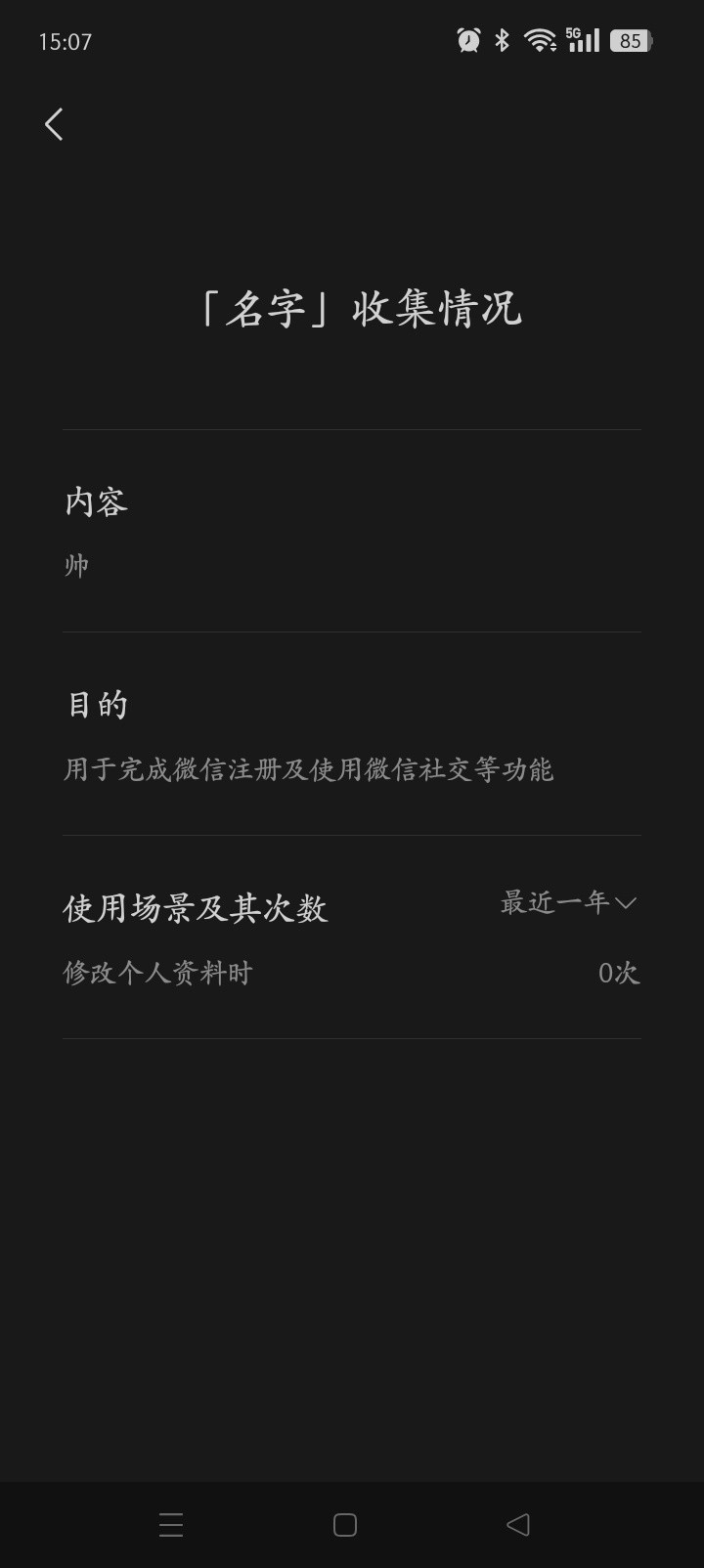704x1568 pixels.
Task: Tap the 内容 section header
Action: tap(94, 502)
